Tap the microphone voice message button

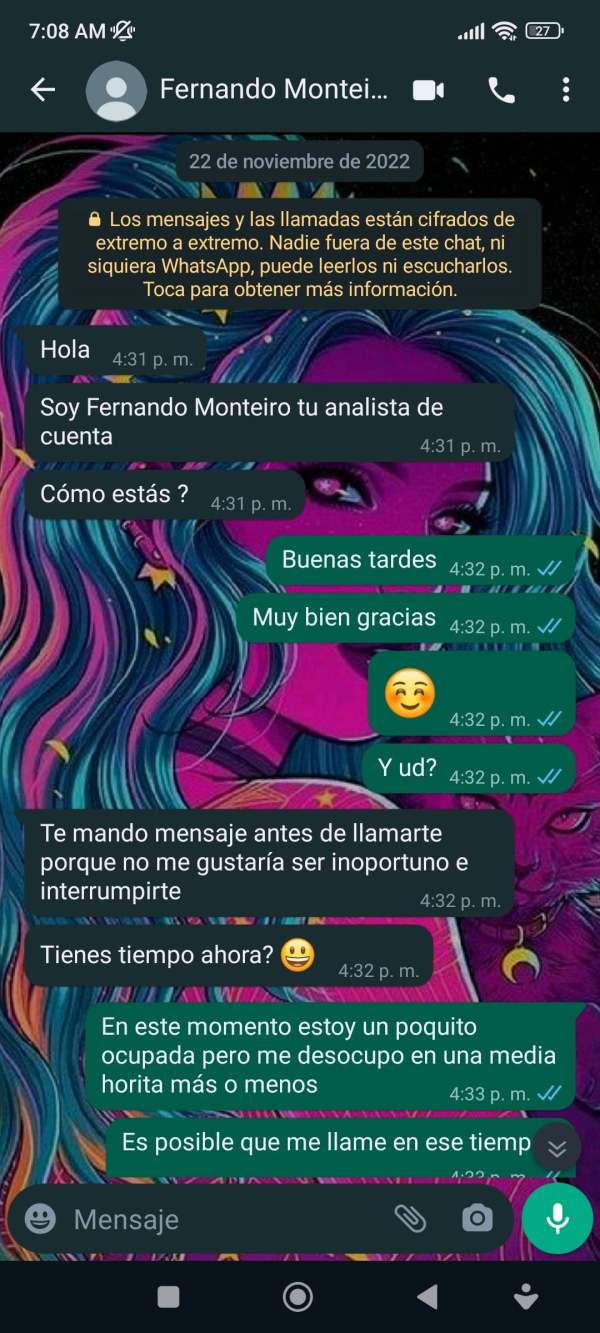pyautogui.click(x=558, y=1218)
